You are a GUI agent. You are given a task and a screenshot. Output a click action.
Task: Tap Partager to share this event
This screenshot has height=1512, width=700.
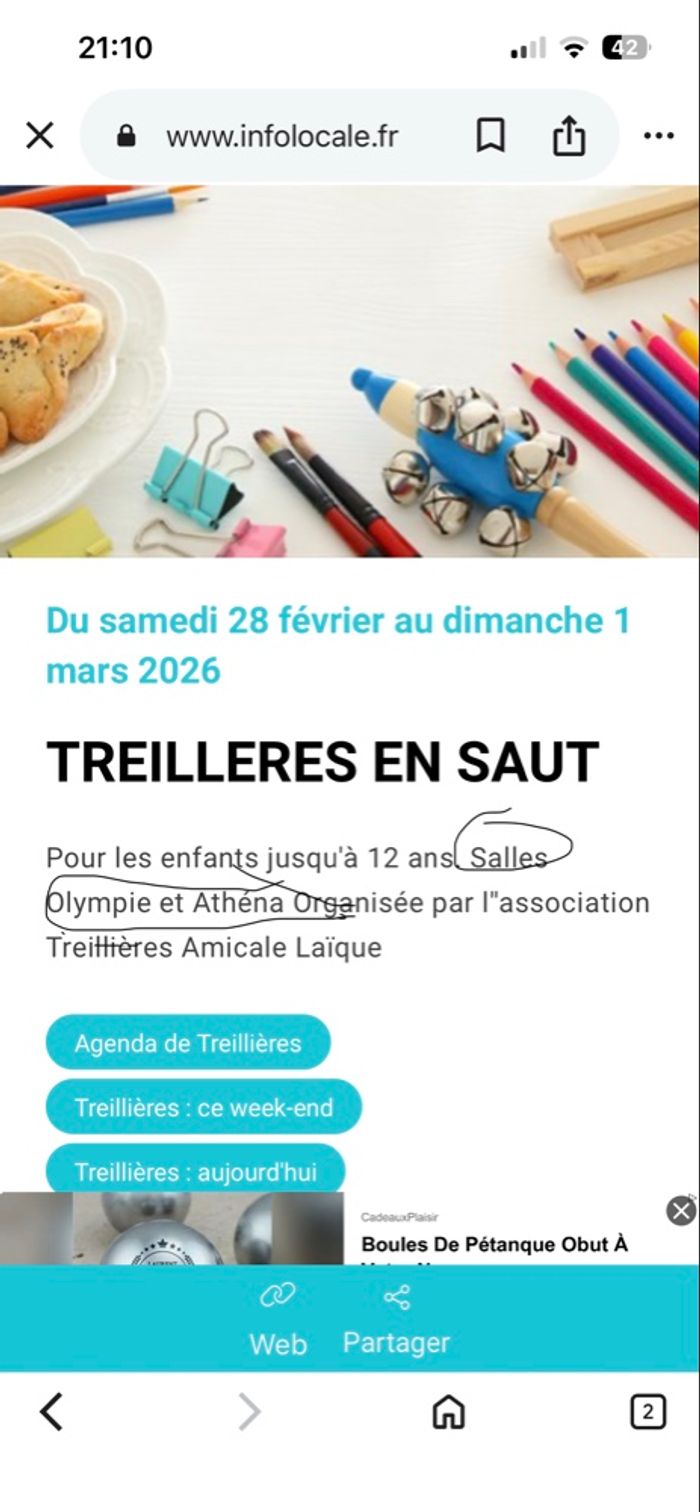[x=396, y=1320]
